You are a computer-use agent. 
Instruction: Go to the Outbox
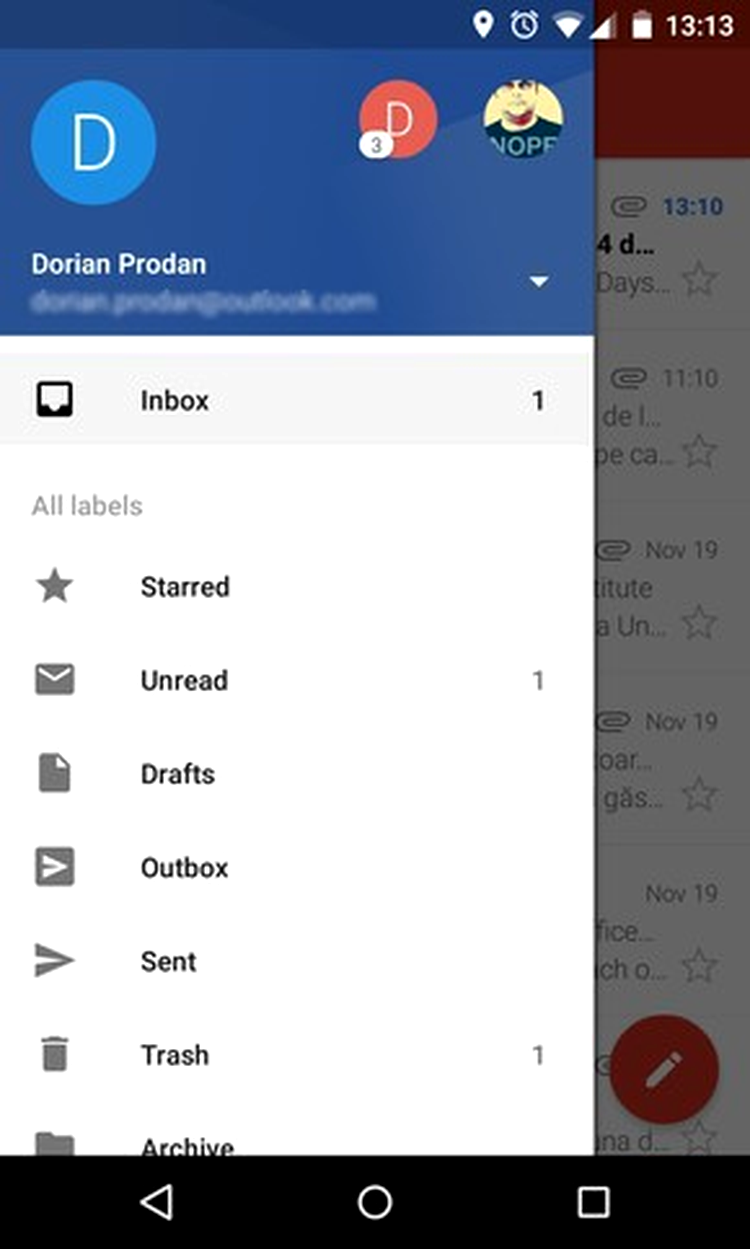[x=297, y=868]
